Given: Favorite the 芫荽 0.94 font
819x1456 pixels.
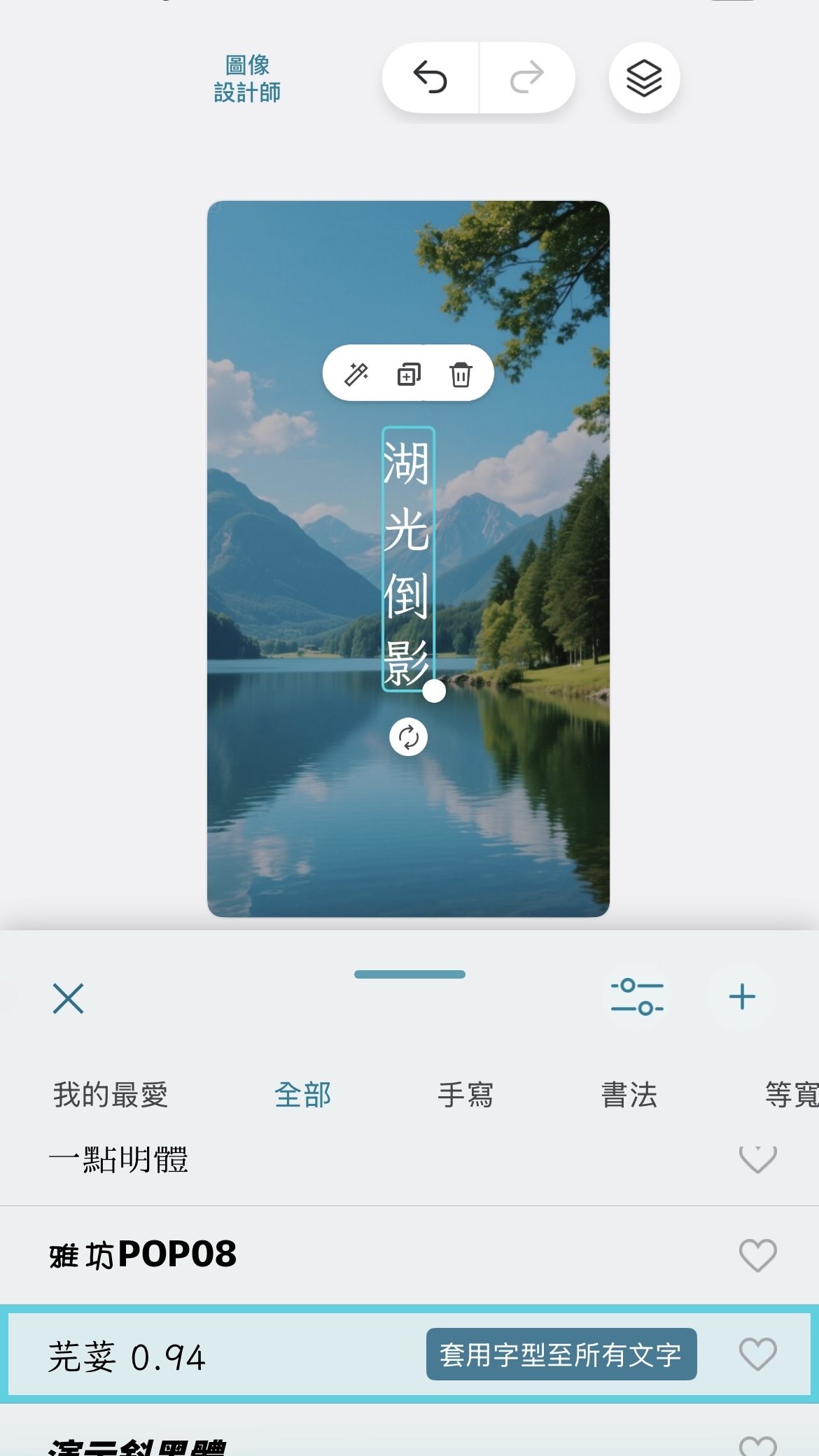Looking at the screenshot, I should click(x=759, y=1353).
